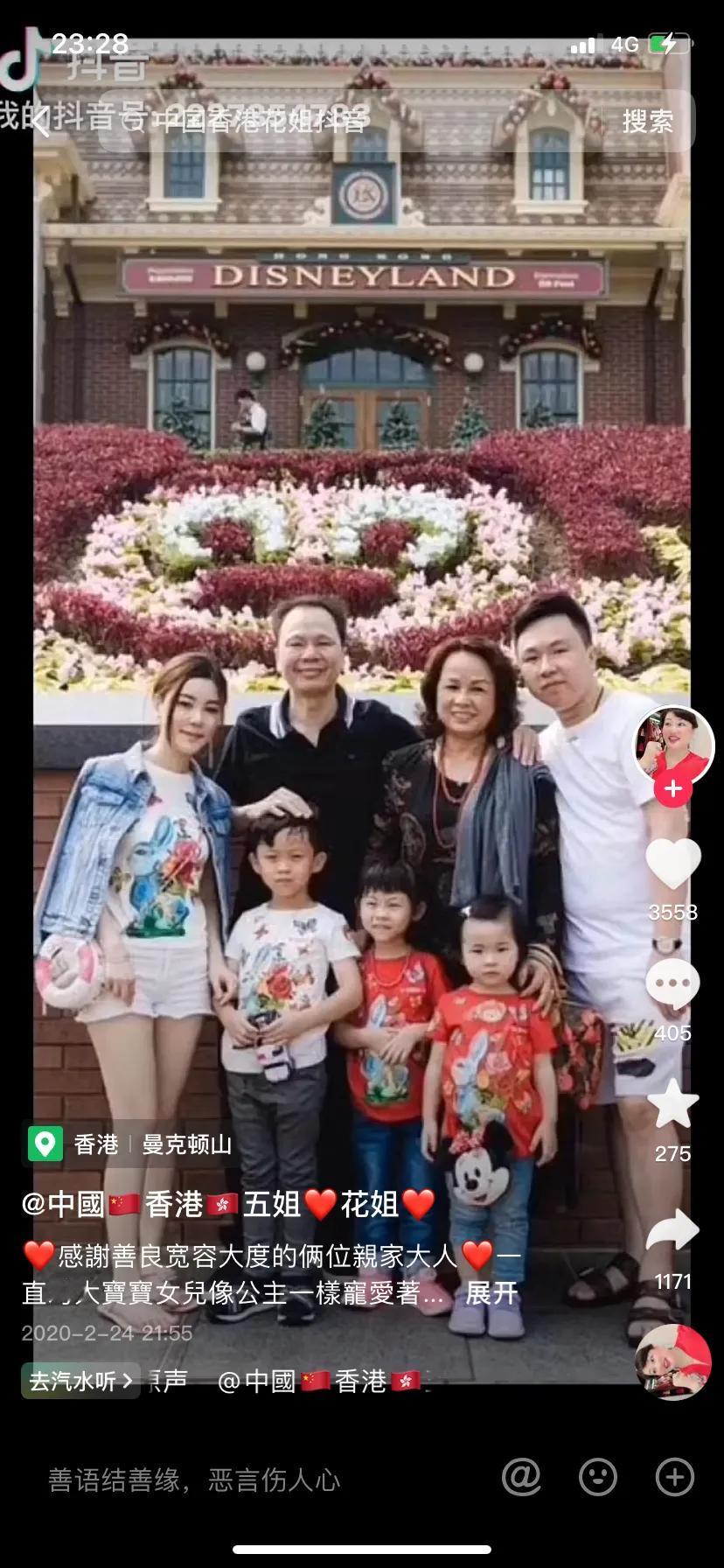Tap the 去汽水听 music chip

80,1381
